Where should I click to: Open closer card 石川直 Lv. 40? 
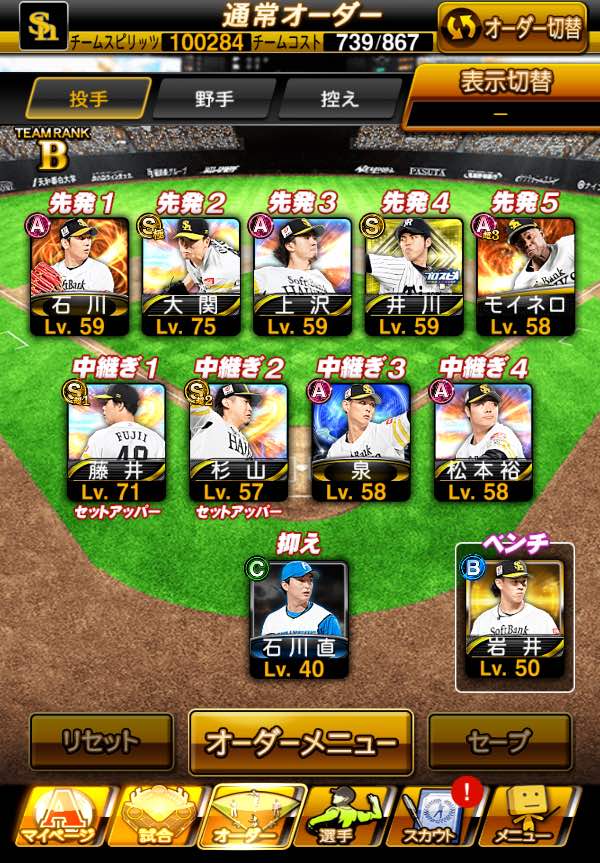pyautogui.click(x=299, y=620)
